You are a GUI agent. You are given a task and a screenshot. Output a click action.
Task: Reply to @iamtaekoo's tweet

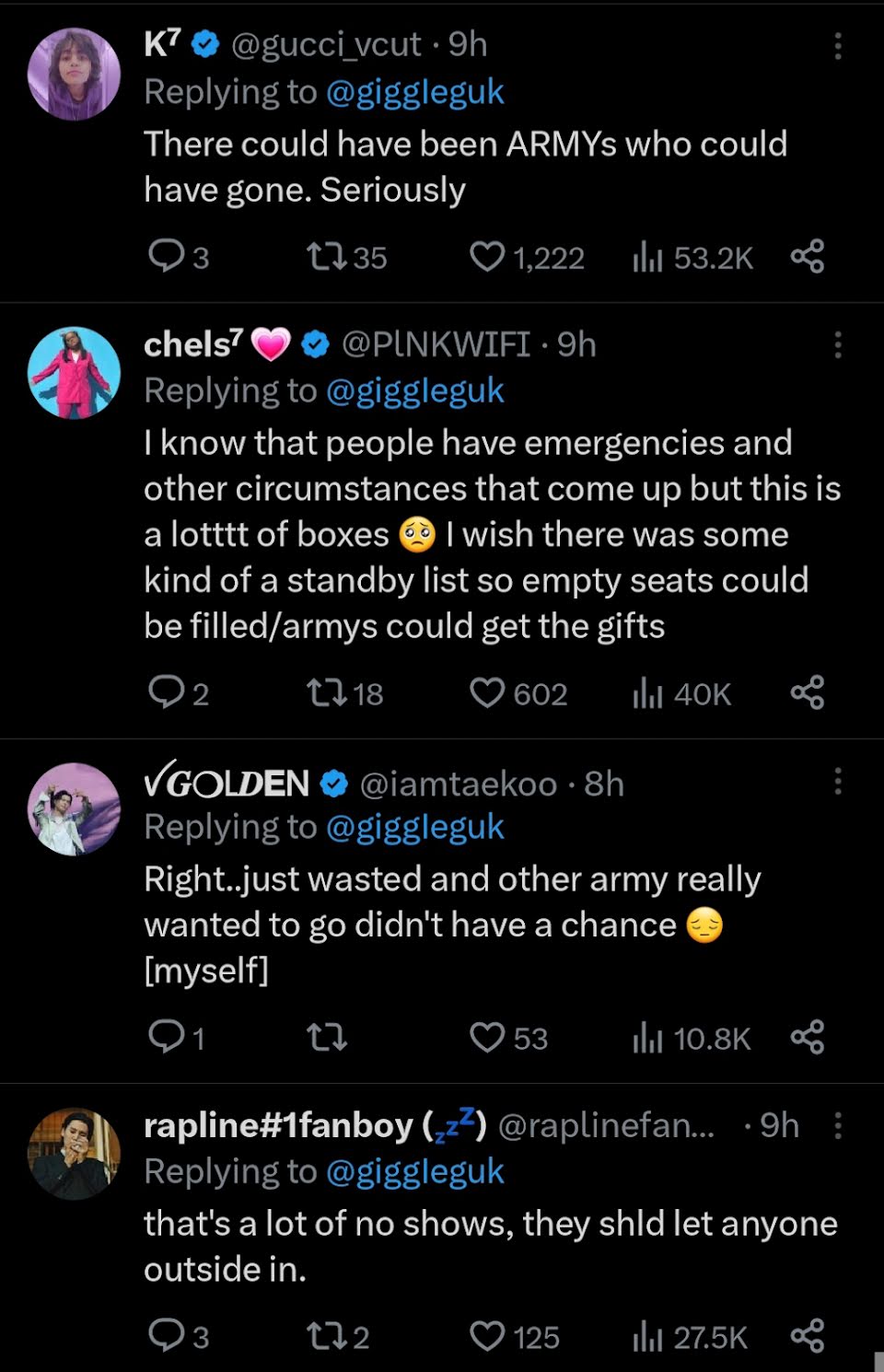tap(167, 1038)
